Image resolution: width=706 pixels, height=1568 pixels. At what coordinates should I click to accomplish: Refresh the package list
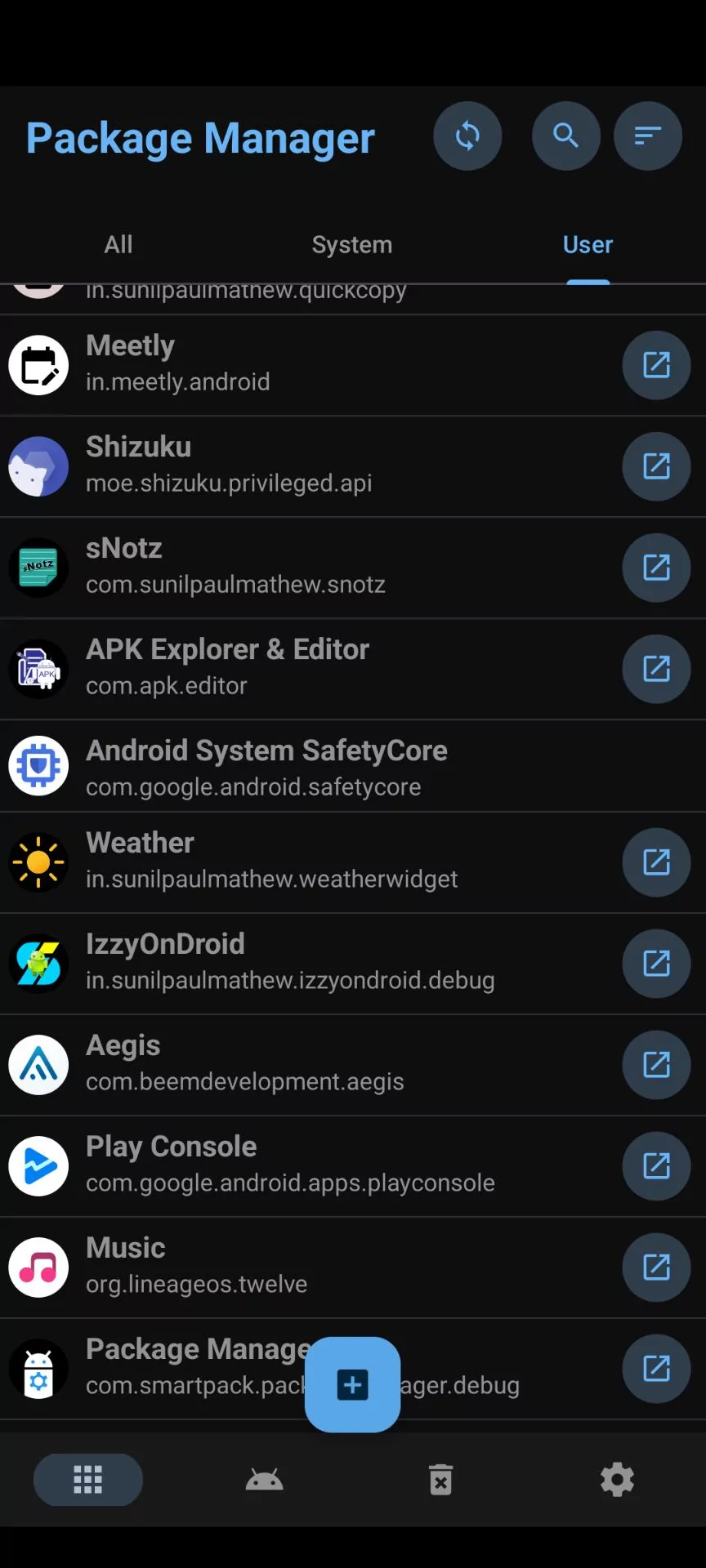(467, 136)
